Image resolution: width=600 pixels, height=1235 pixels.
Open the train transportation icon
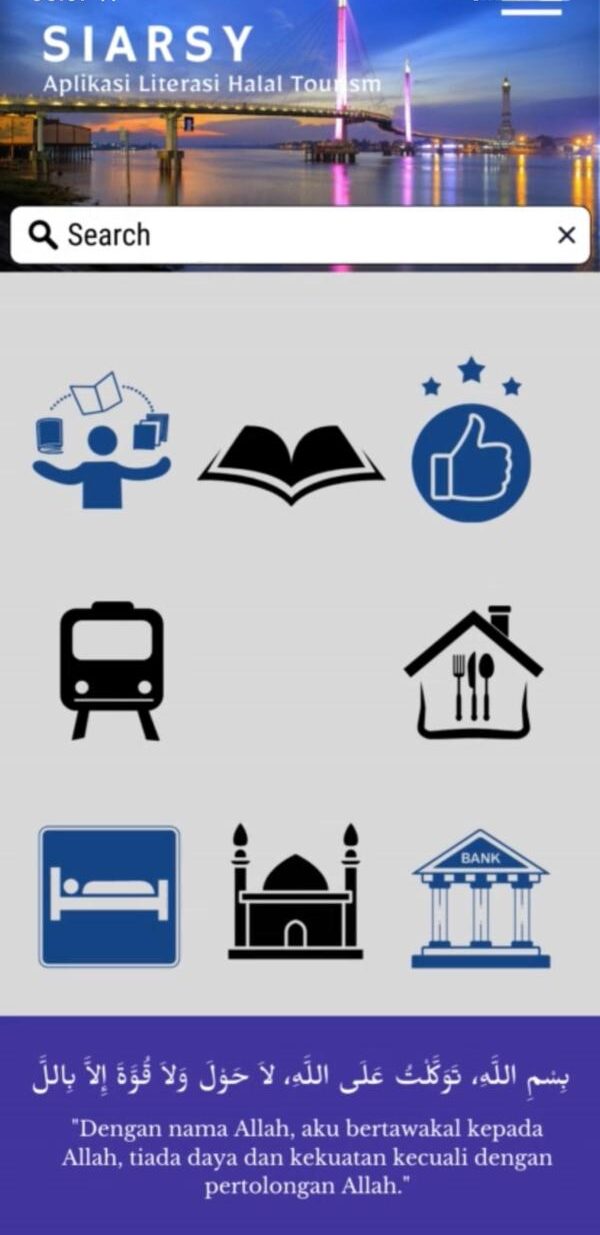111,671
